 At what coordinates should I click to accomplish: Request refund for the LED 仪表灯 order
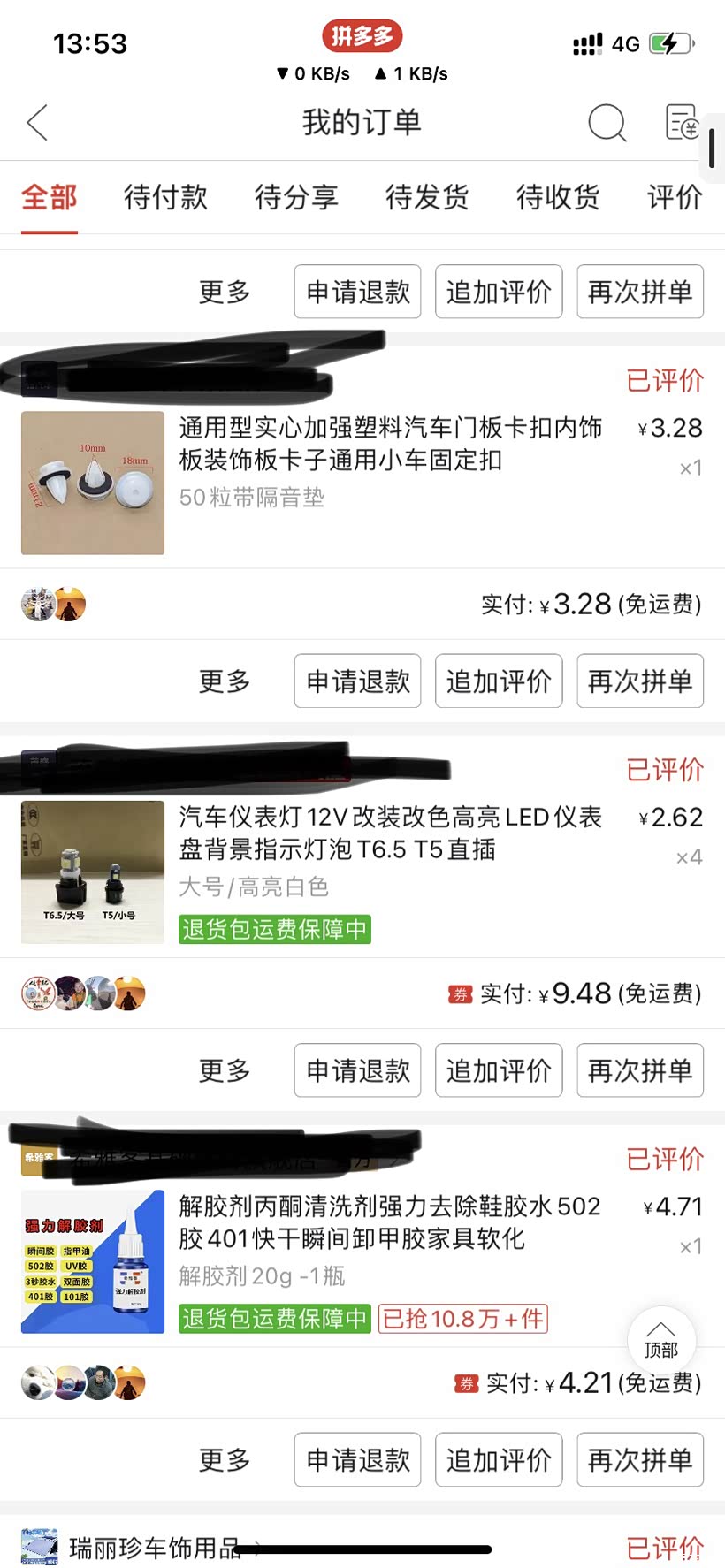point(357,1070)
